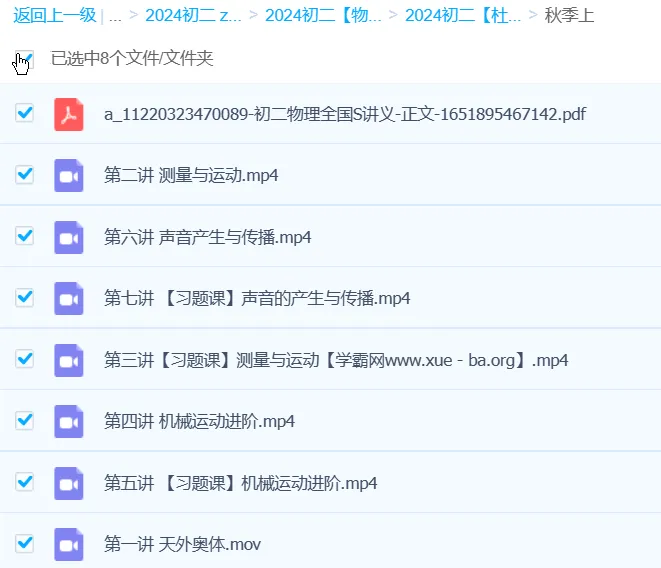Deselect 第五讲【习题课】机械运动进阶.mp4

point(25,482)
